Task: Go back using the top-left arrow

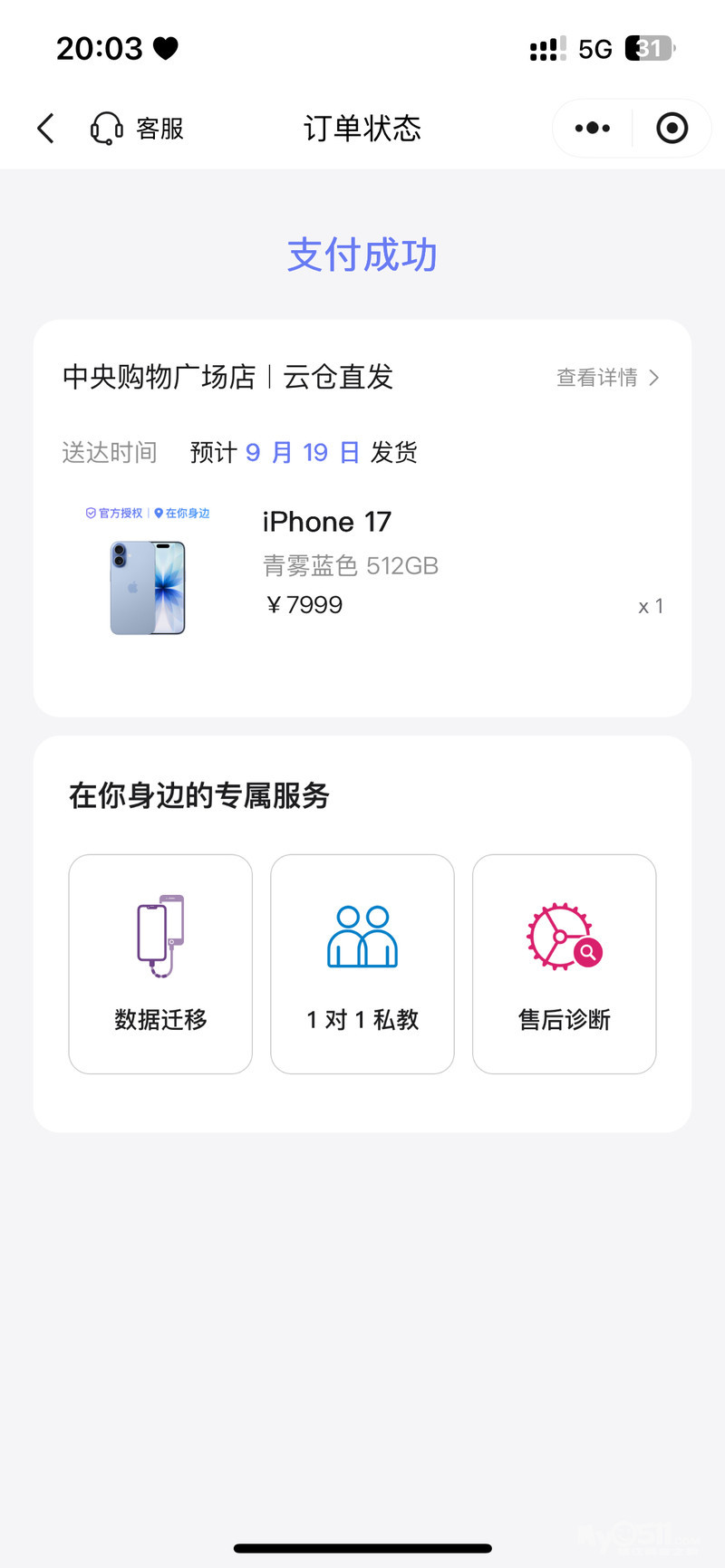Action: (x=46, y=129)
